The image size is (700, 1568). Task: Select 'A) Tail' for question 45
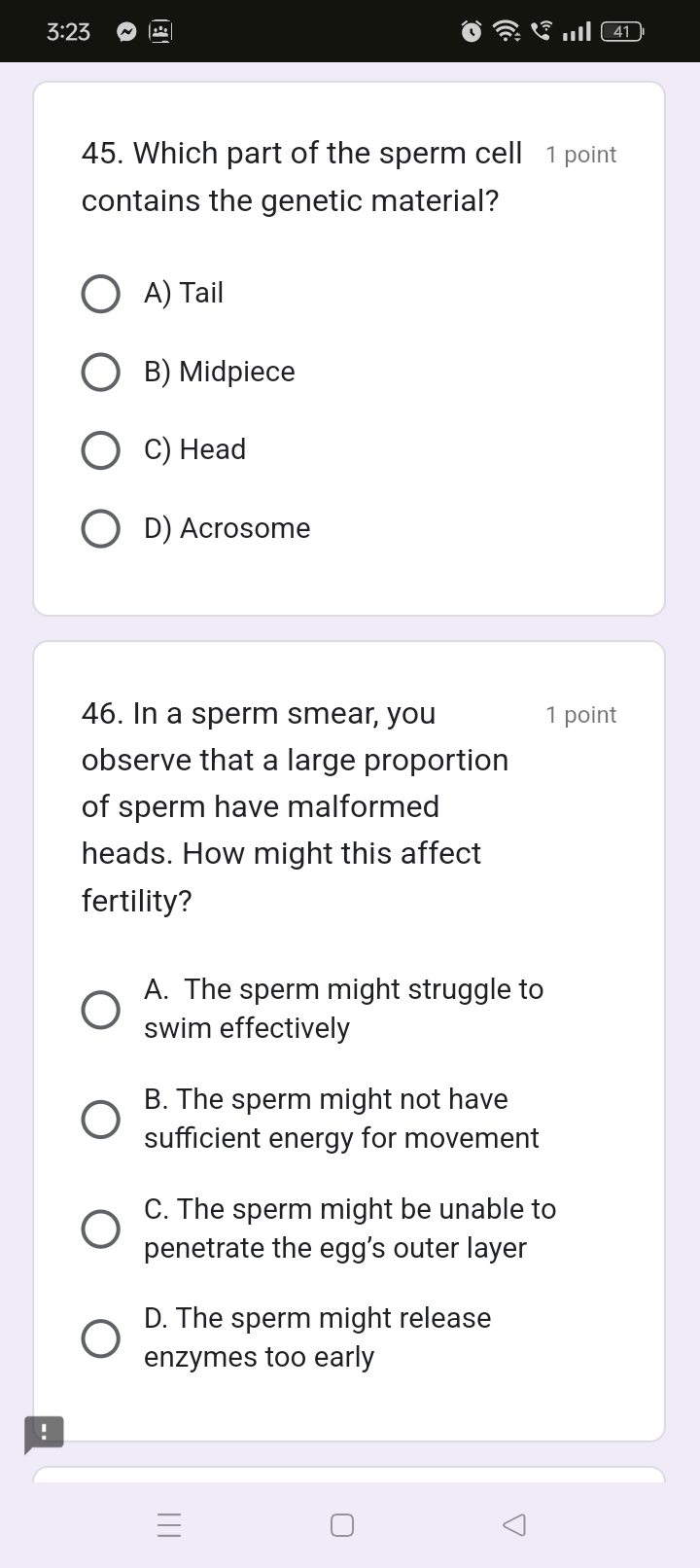click(101, 293)
